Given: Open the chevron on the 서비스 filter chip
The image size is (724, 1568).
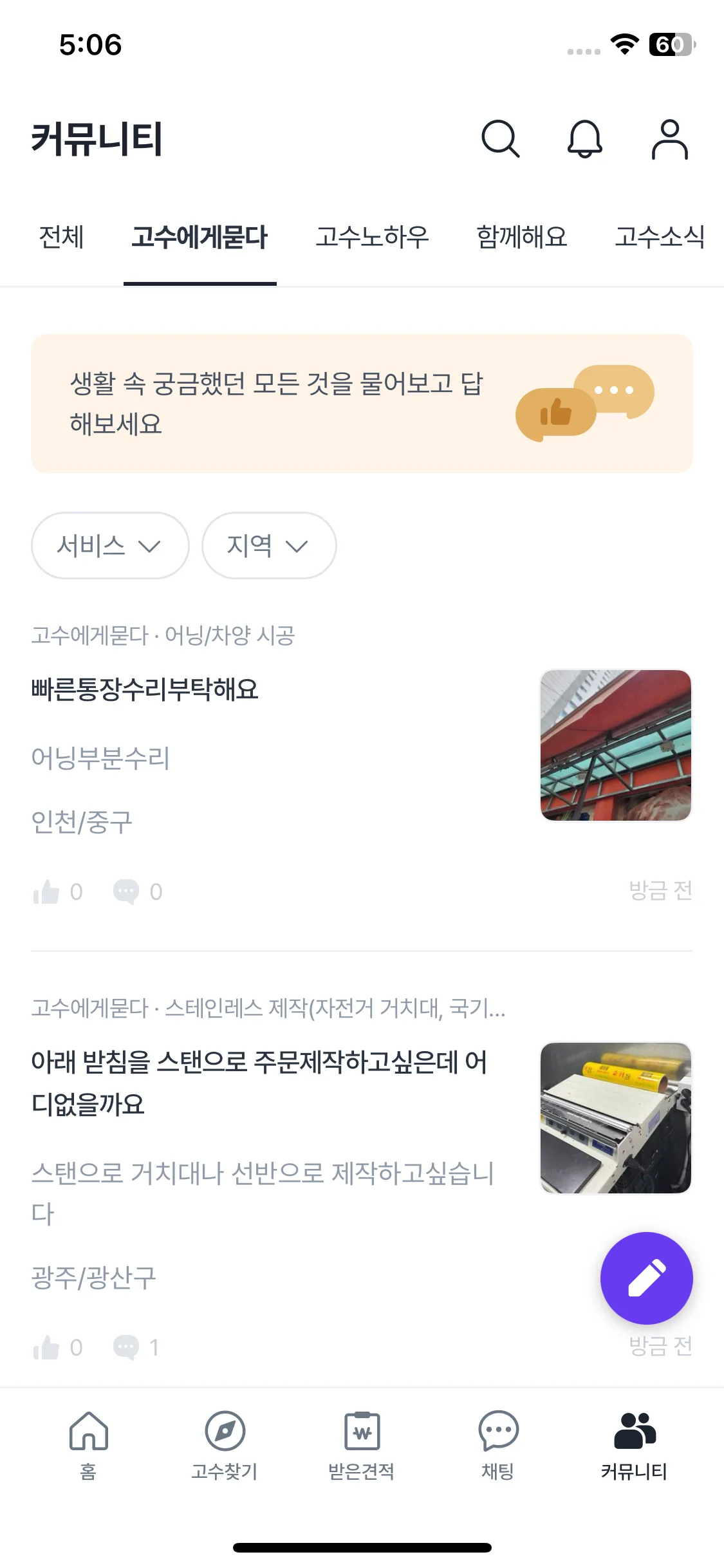Looking at the screenshot, I should point(151,546).
